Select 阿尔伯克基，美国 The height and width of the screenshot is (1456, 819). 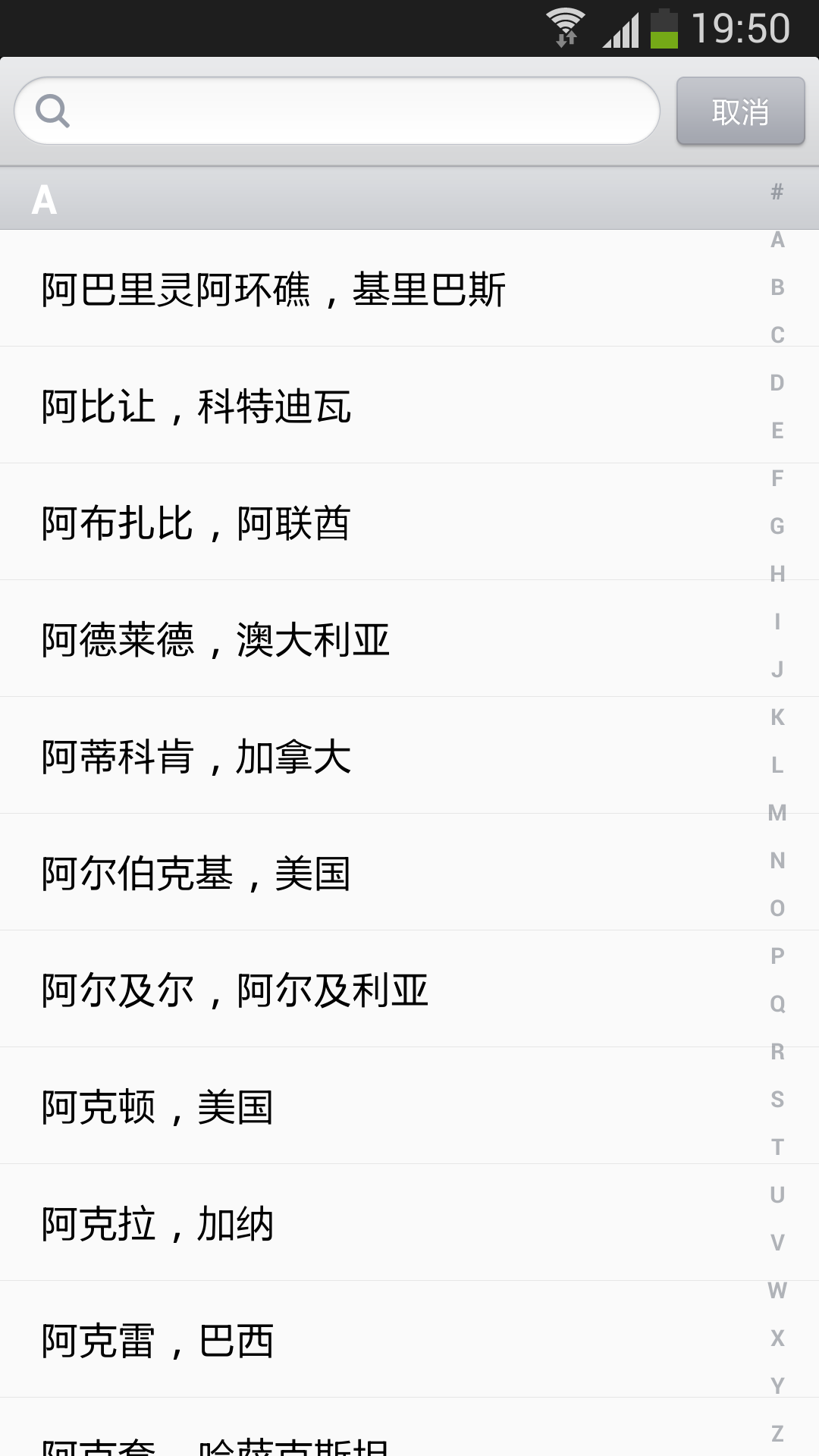point(409,872)
